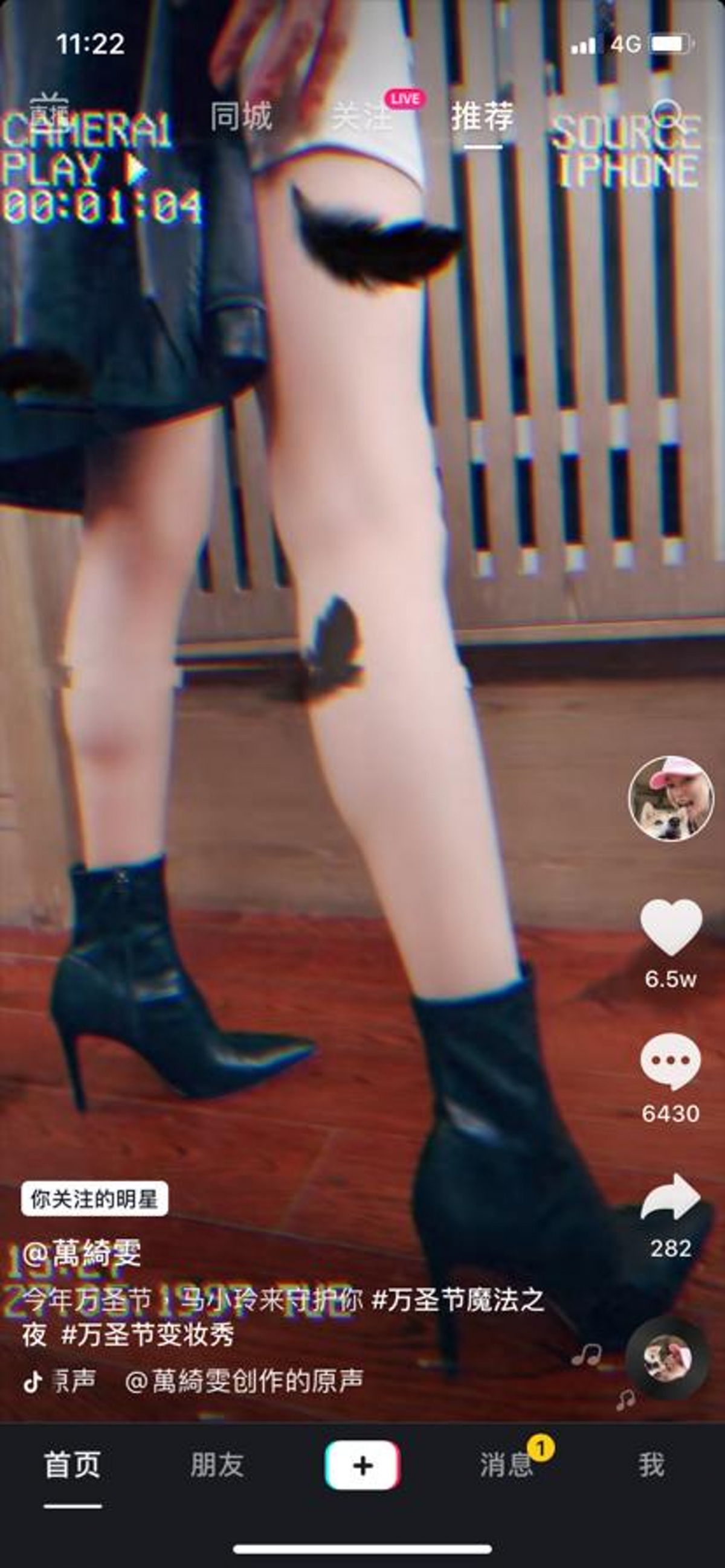Open the spinning music disc
The width and height of the screenshot is (725, 1568).
667,1358
